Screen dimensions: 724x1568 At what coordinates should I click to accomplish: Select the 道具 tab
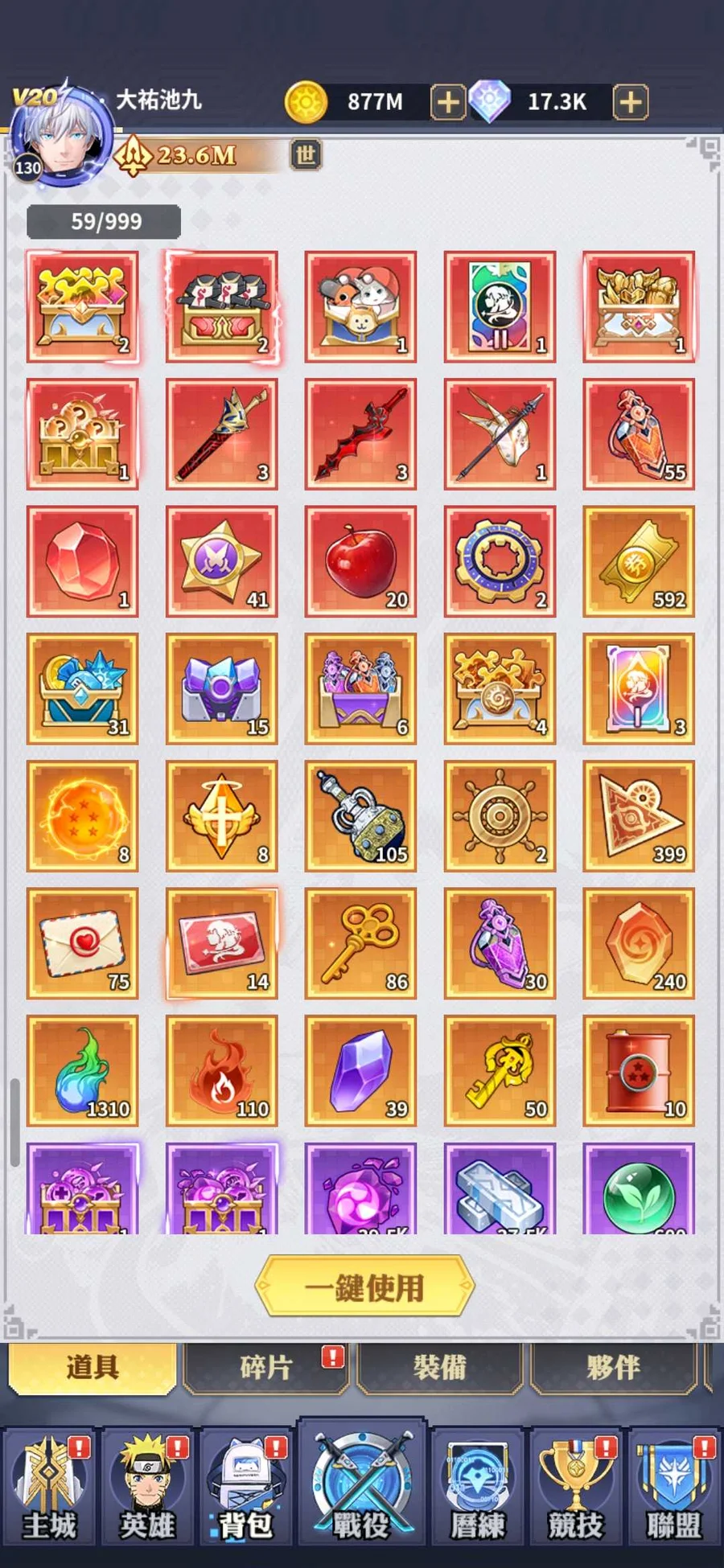[93, 1367]
